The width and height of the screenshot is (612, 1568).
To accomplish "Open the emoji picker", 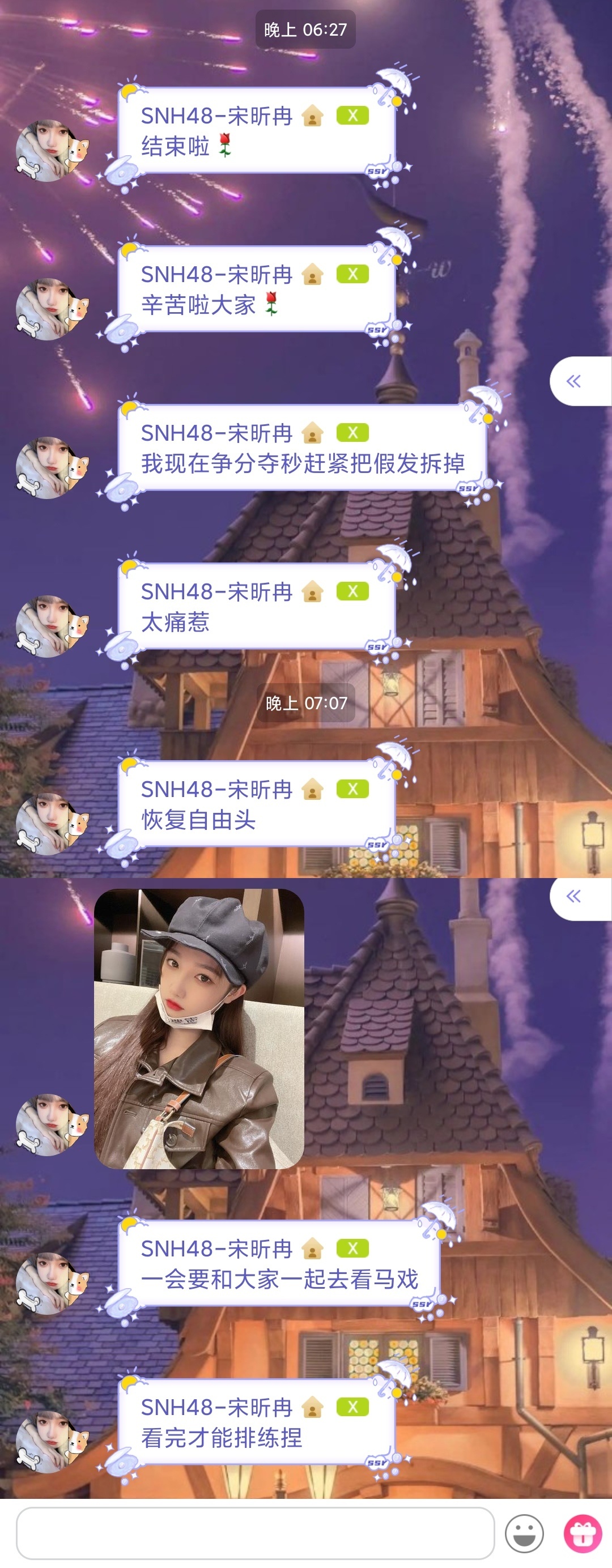I will [x=524, y=1533].
